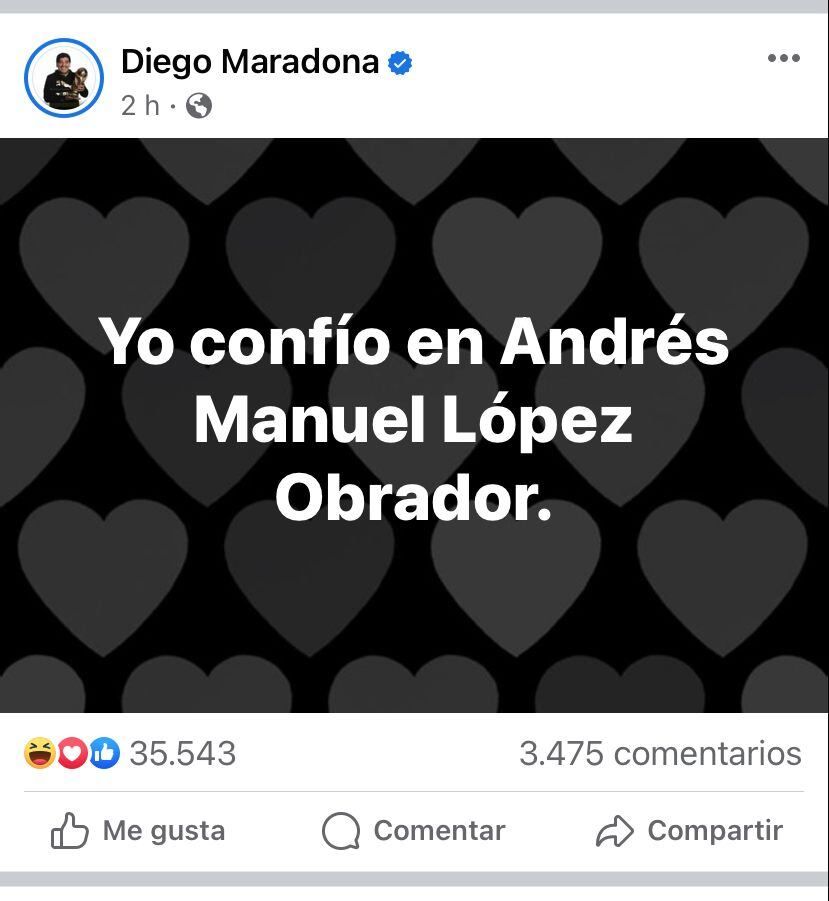Click the comment bubble icon beside Comentar
The height and width of the screenshot is (901, 829).
point(340,830)
